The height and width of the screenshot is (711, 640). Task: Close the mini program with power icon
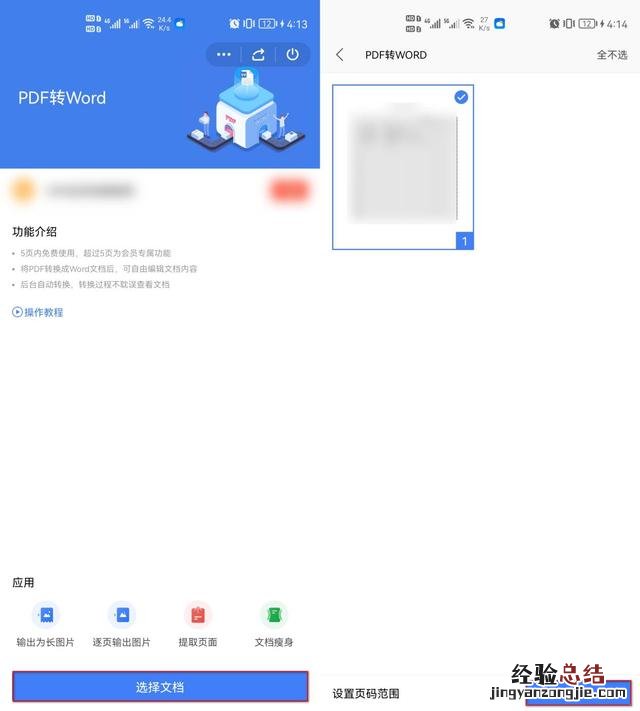pyautogui.click(x=292, y=55)
